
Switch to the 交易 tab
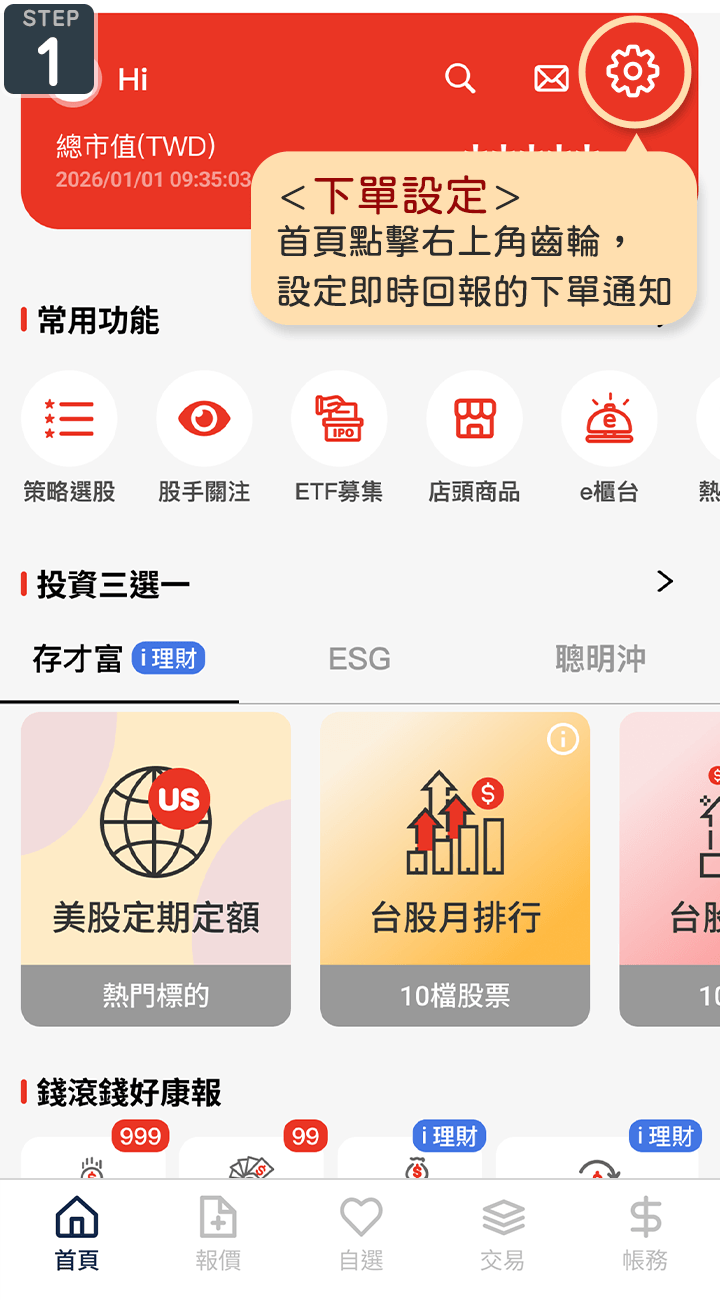[x=503, y=1234]
